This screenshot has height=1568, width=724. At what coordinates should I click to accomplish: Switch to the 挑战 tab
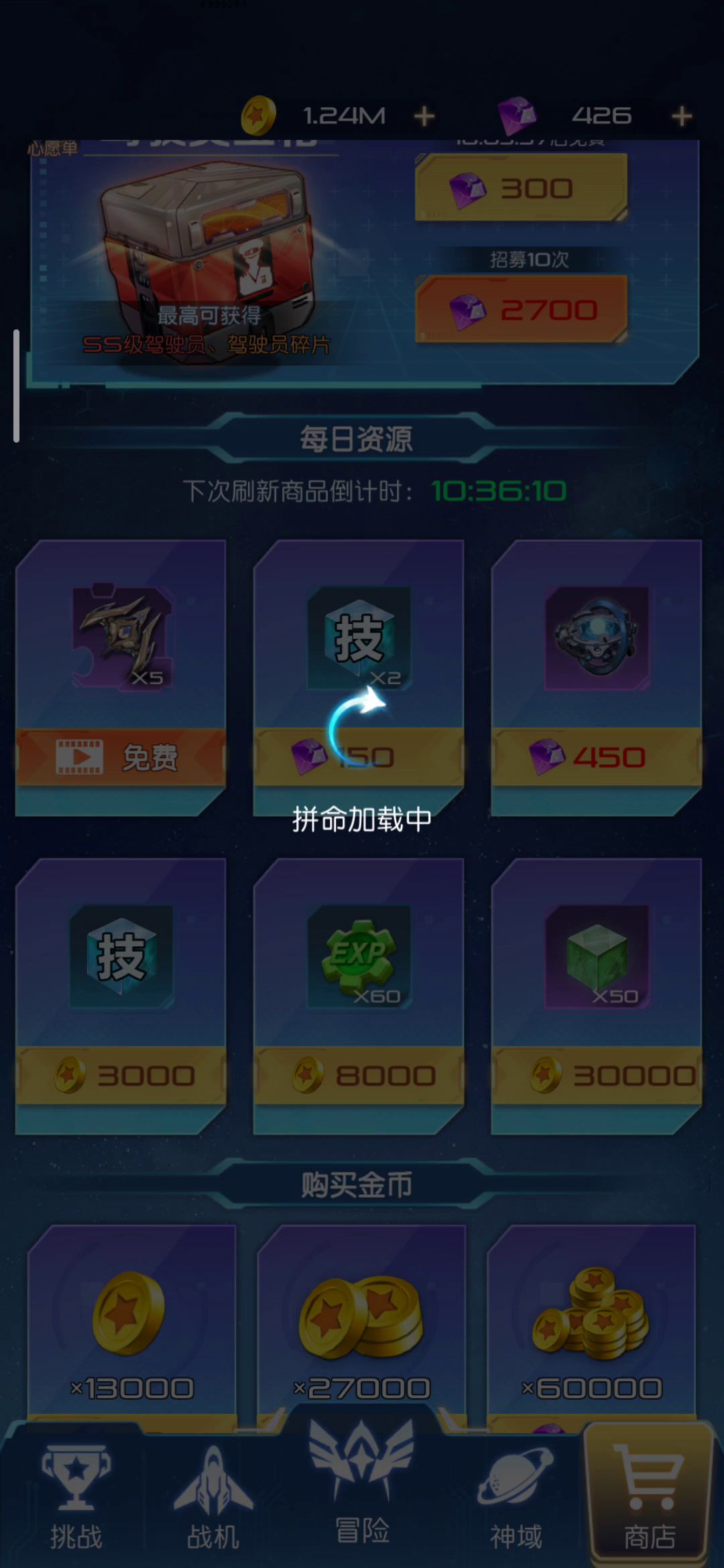76,1498
